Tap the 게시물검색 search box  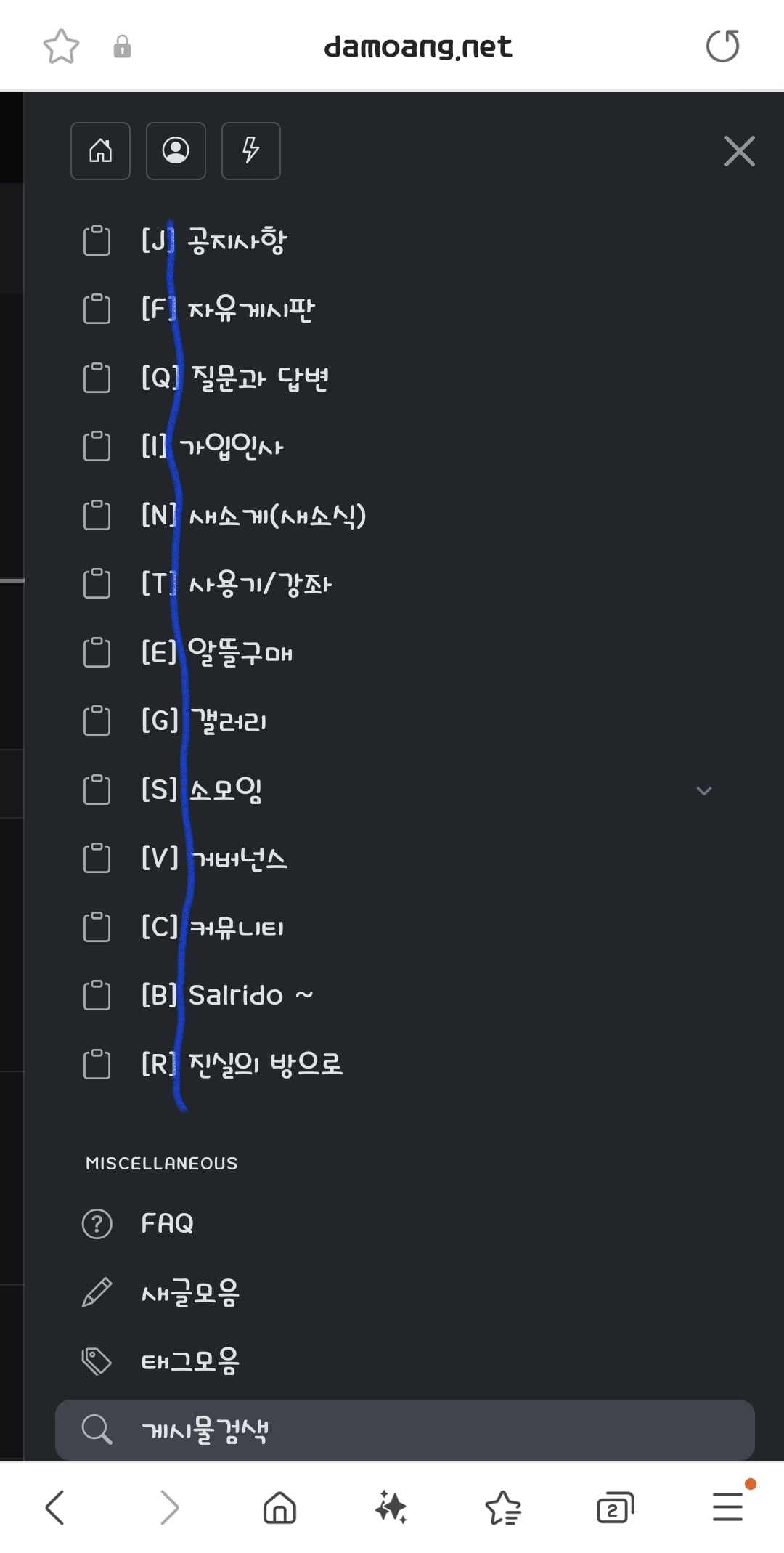(x=405, y=1430)
